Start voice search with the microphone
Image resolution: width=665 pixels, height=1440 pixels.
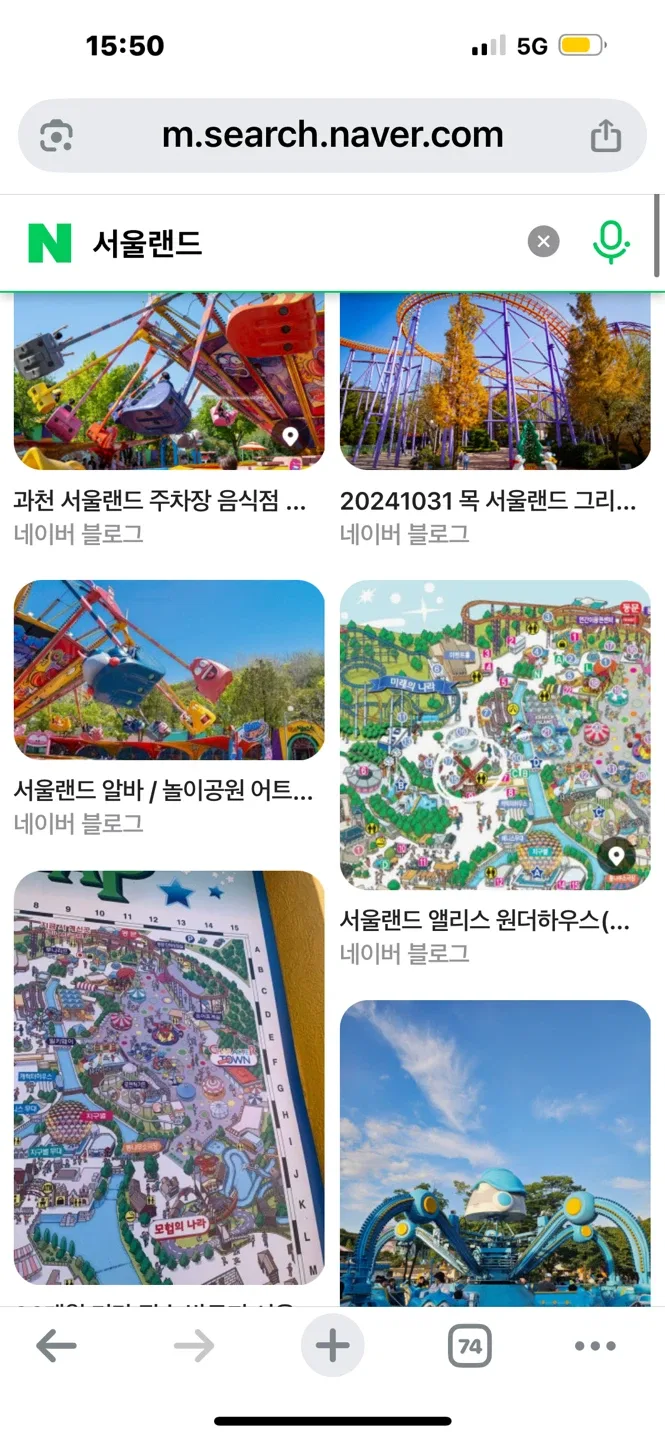[x=610, y=241]
